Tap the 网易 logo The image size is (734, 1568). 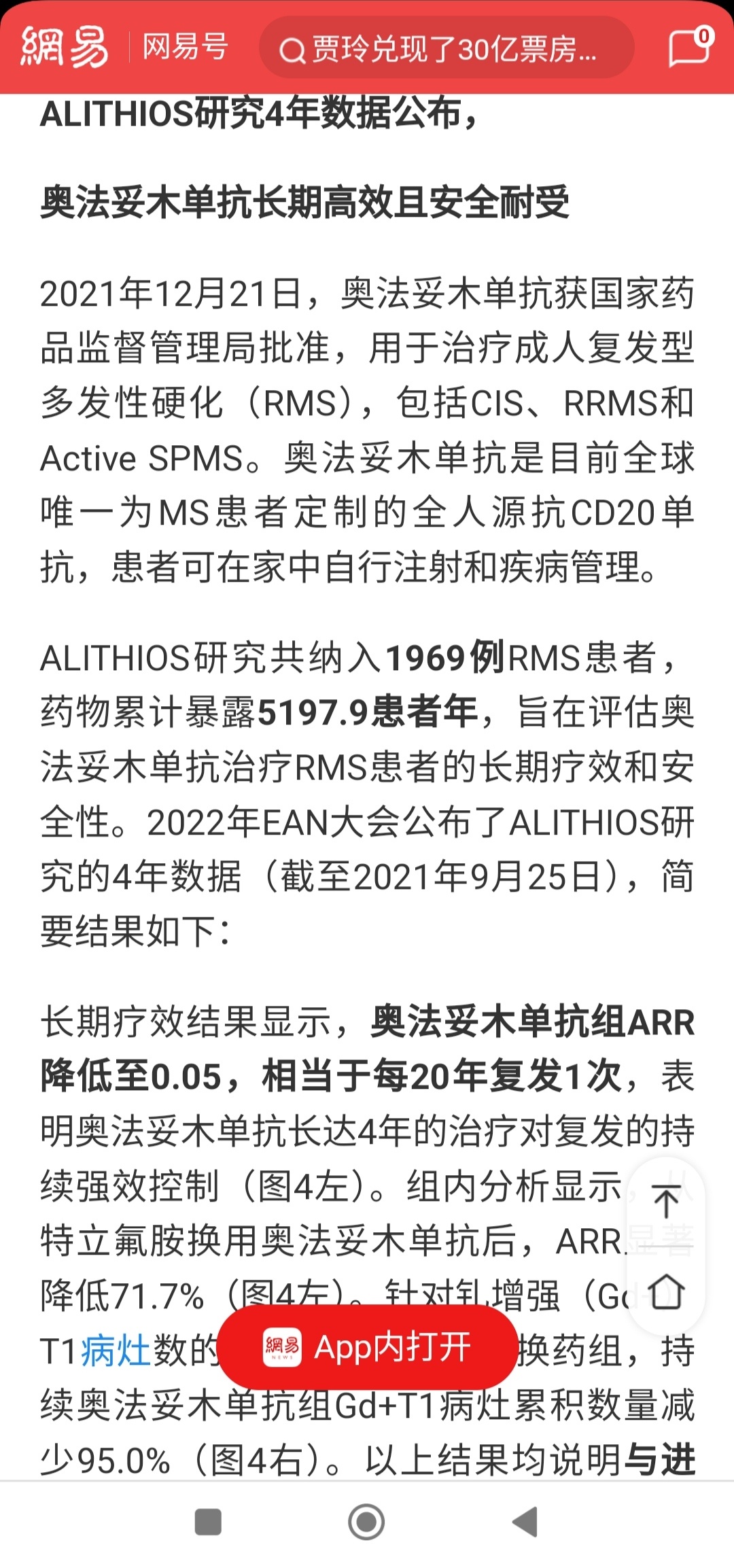tap(65, 48)
